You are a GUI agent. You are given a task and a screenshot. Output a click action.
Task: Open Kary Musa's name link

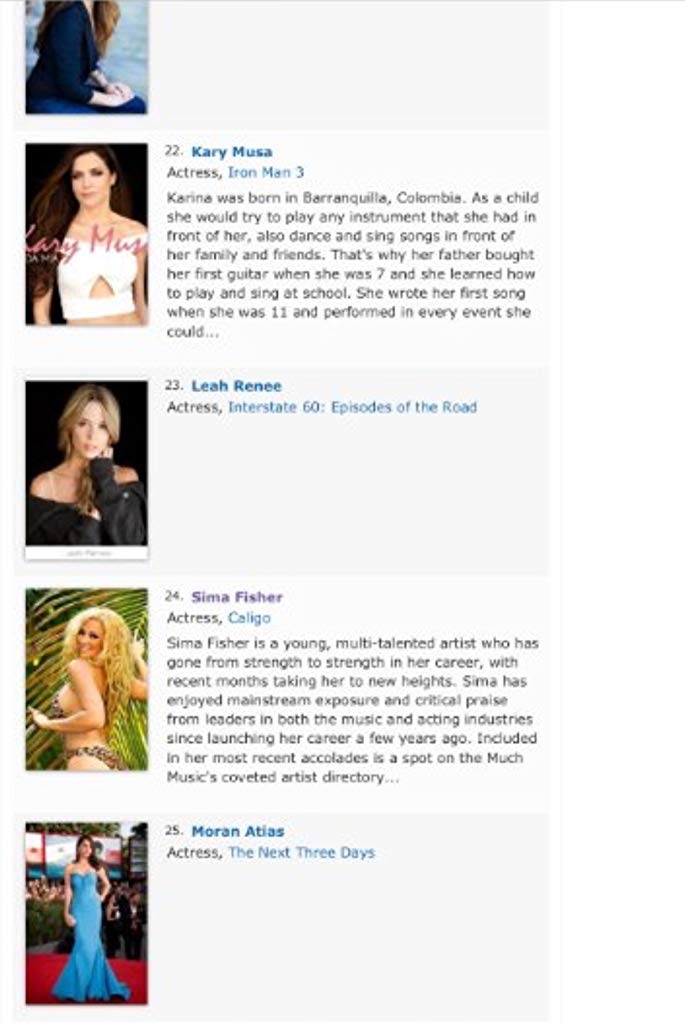[x=231, y=152]
